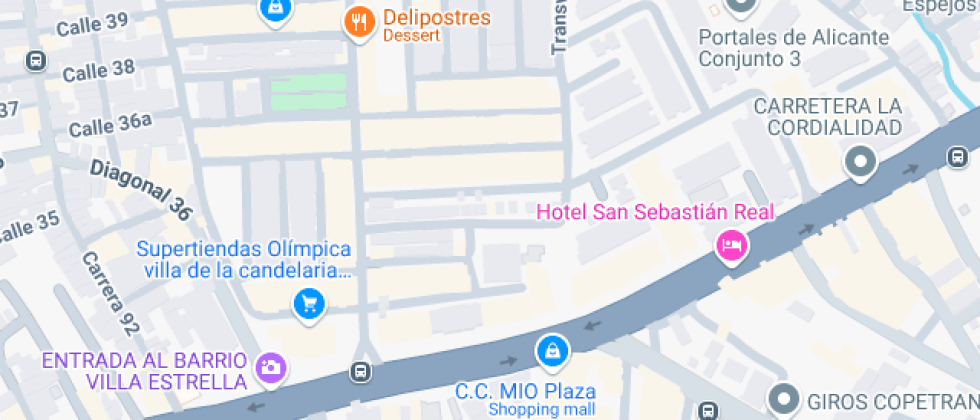Tap the Giros Copetran location pin
Viewport: 980px width, 420px height.
784,399
